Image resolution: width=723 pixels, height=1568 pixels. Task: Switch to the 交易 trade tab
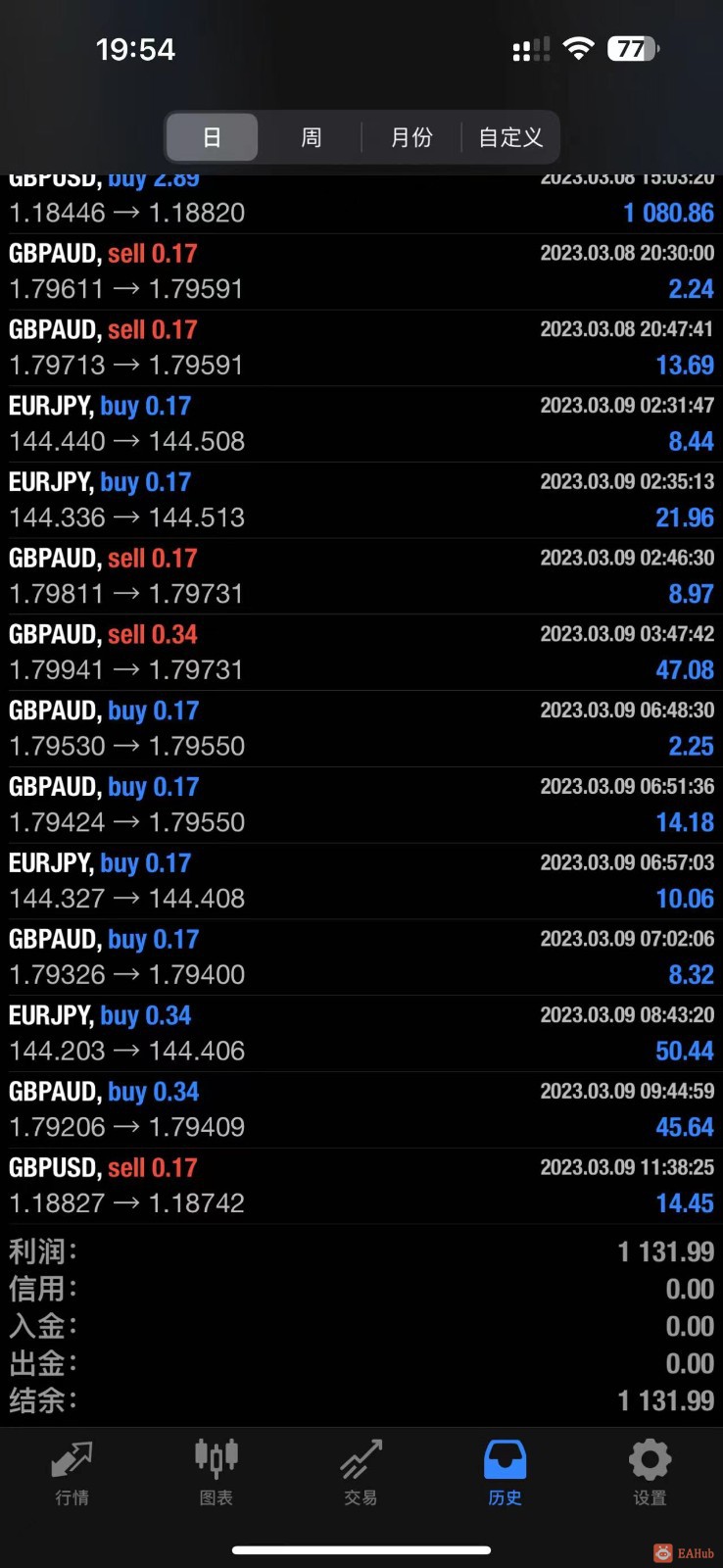tap(361, 1472)
